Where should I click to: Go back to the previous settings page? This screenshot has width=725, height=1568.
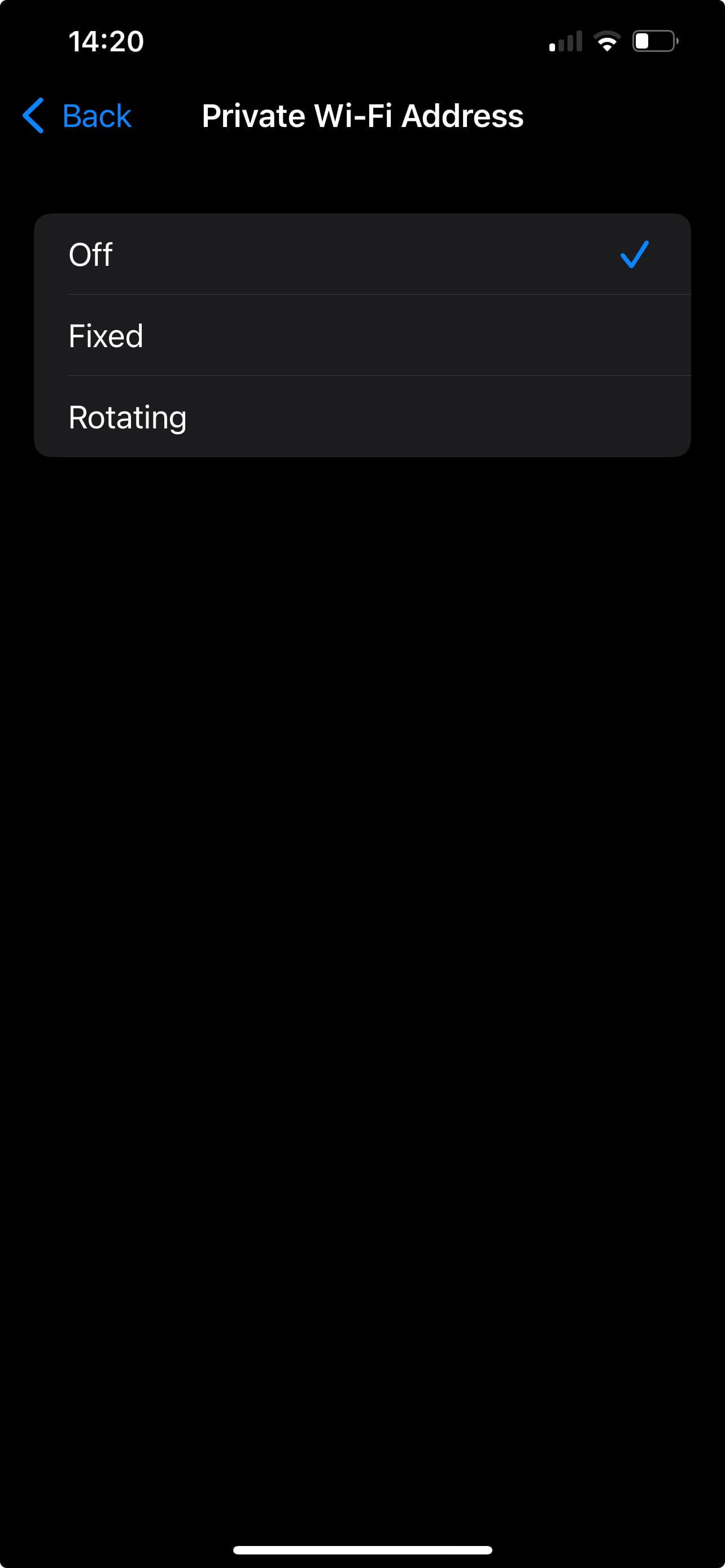[77, 116]
